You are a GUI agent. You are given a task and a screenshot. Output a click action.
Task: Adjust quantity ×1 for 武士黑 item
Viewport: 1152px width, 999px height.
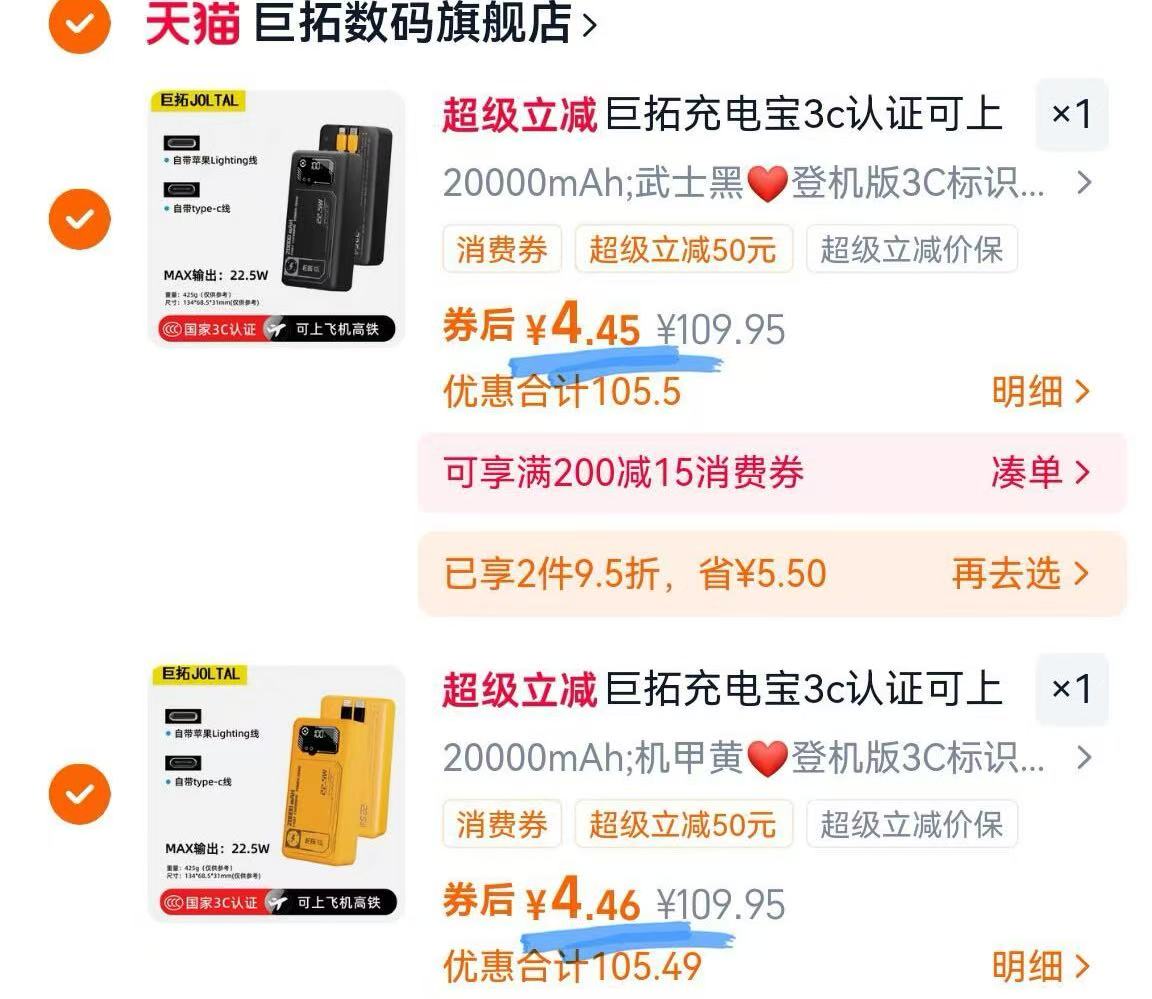(1071, 114)
